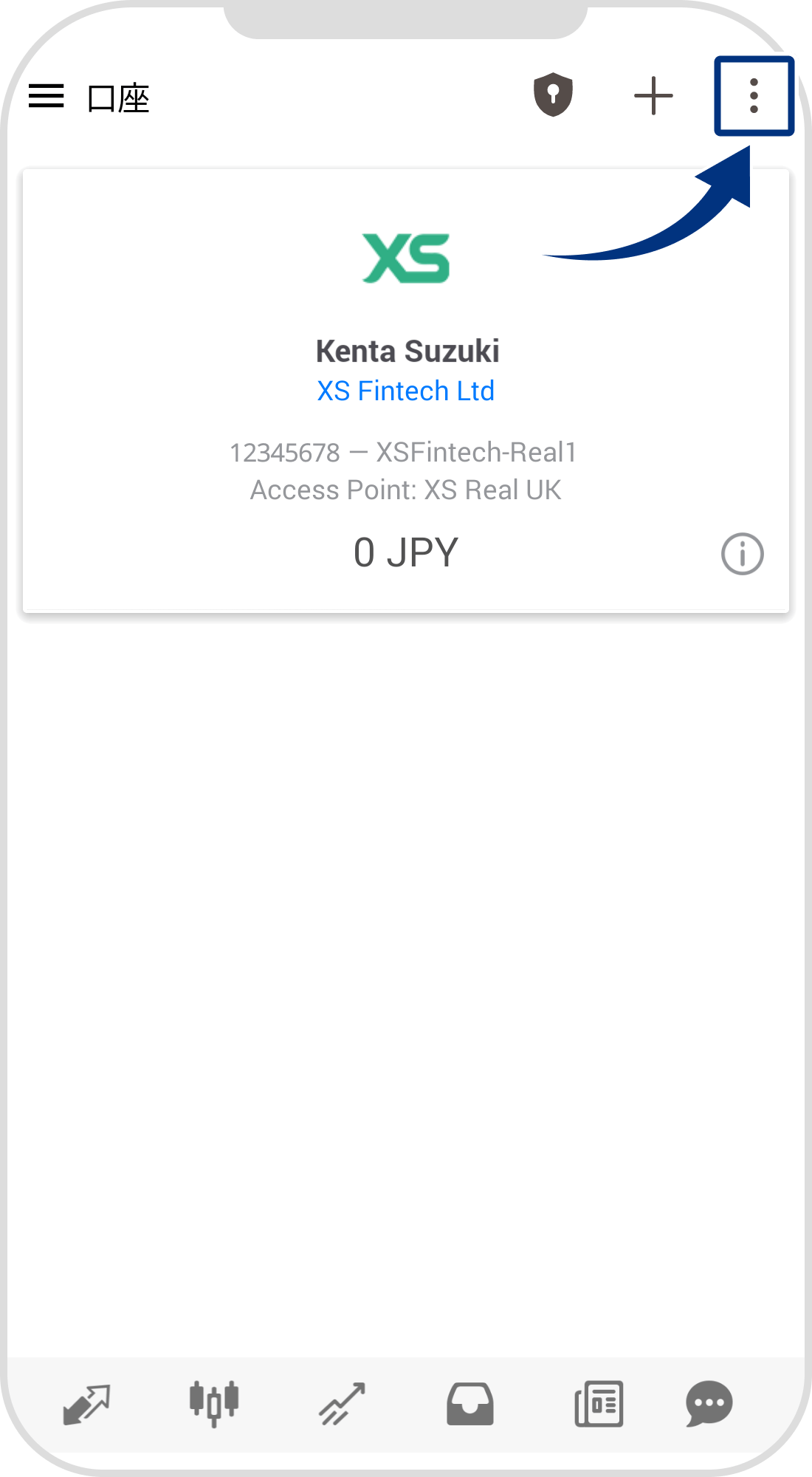Open the XS Fintech Ltd link
812x1477 pixels.
click(405, 391)
